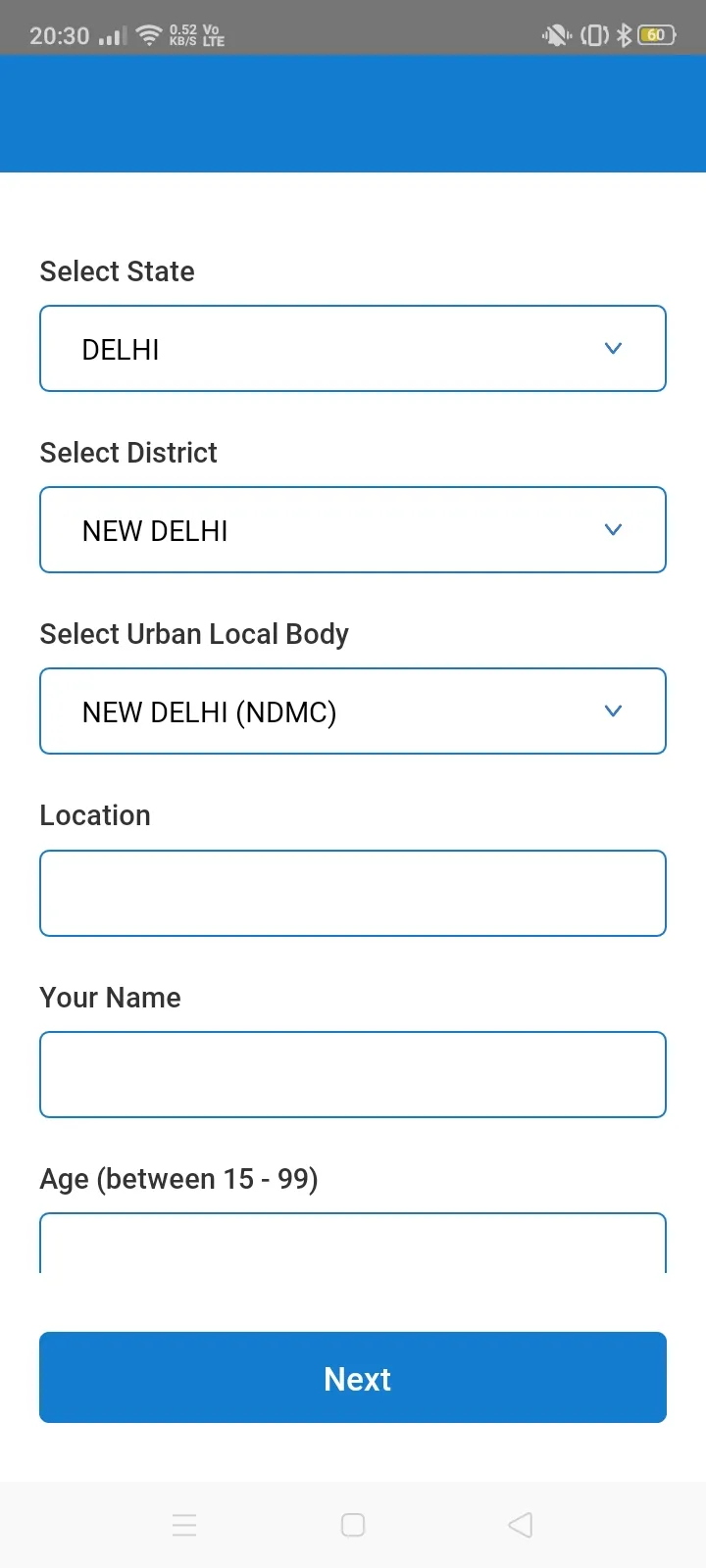Tap the home navigation button
The height and width of the screenshot is (1568, 706).
pos(352,1525)
